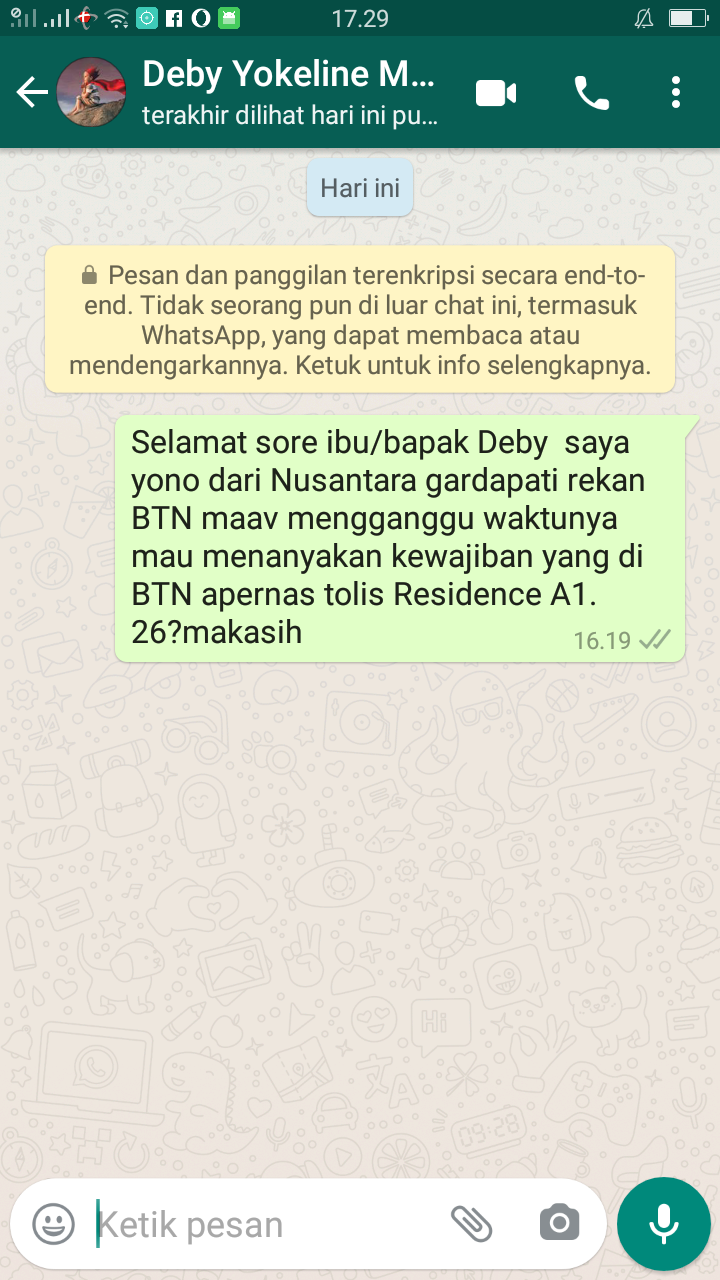Open the overflow menu
Image resolution: width=720 pixels, height=1280 pixels.
click(676, 93)
